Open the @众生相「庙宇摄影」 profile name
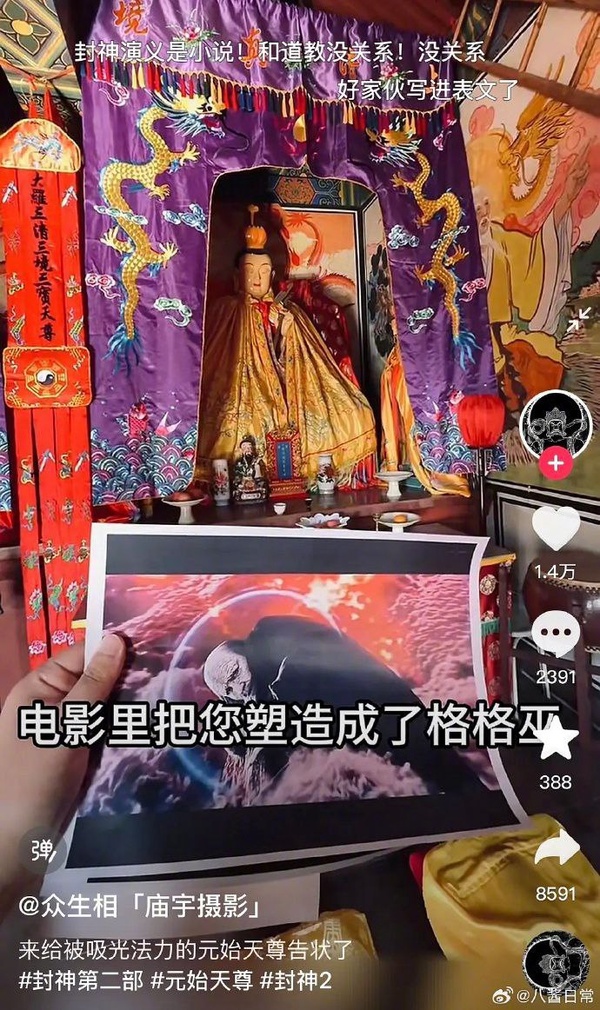The width and height of the screenshot is (600, 1010). (141, 907)
